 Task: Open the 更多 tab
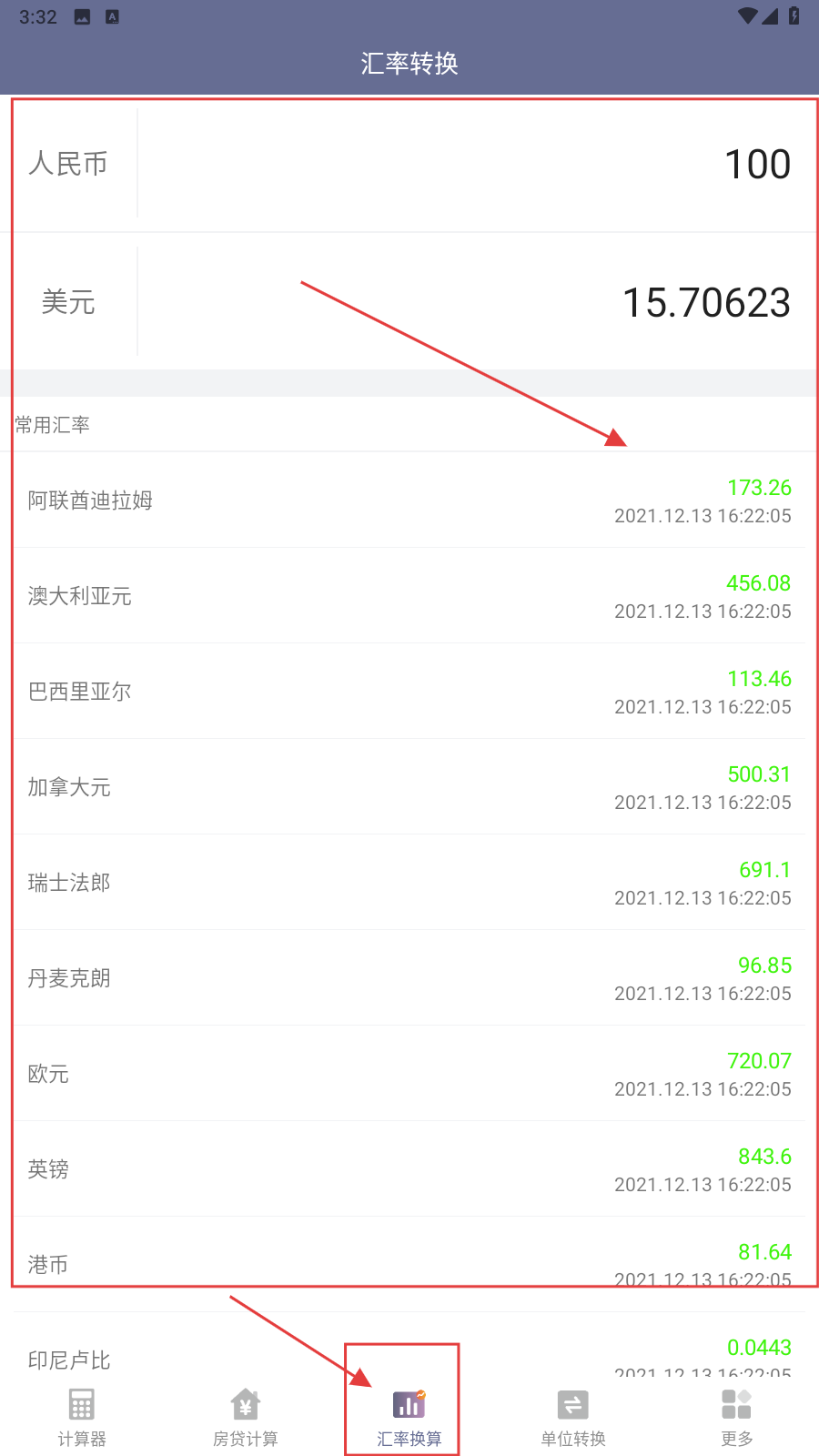pos(736,1417)
